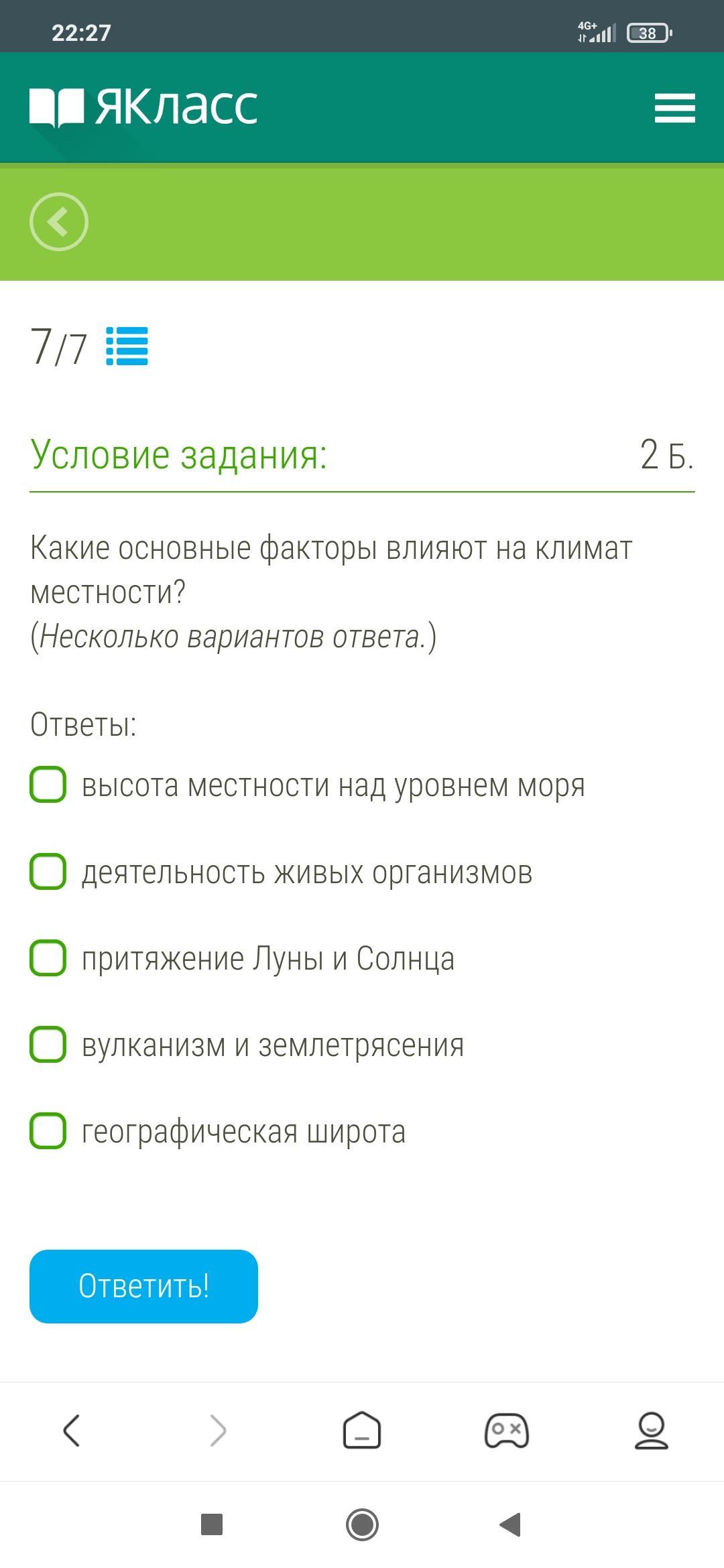The width and height of the screenshot is (724, 1568).
Task: Tap the browser back arrow
Action: (x=72, y=1431)
